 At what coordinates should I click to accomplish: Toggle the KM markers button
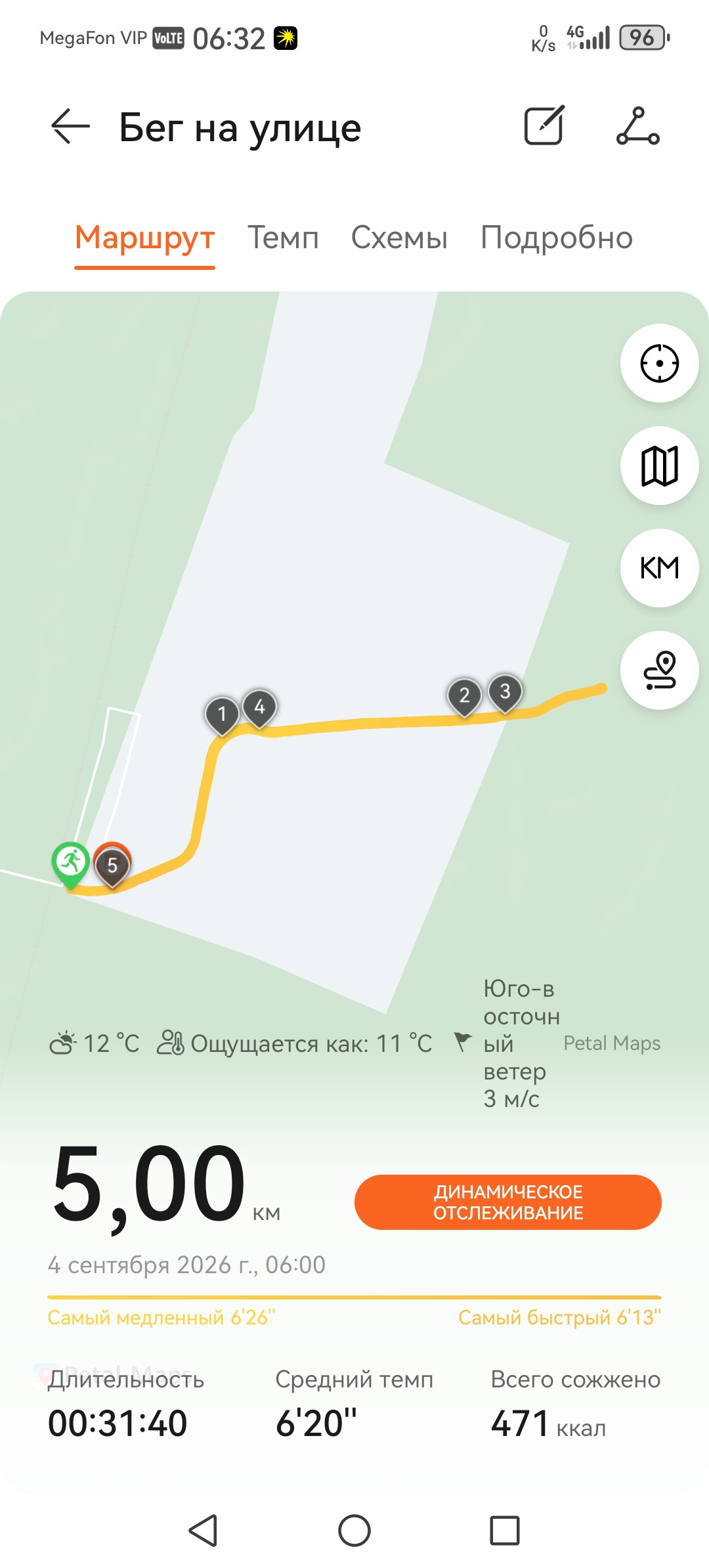[x=659, y=568]
